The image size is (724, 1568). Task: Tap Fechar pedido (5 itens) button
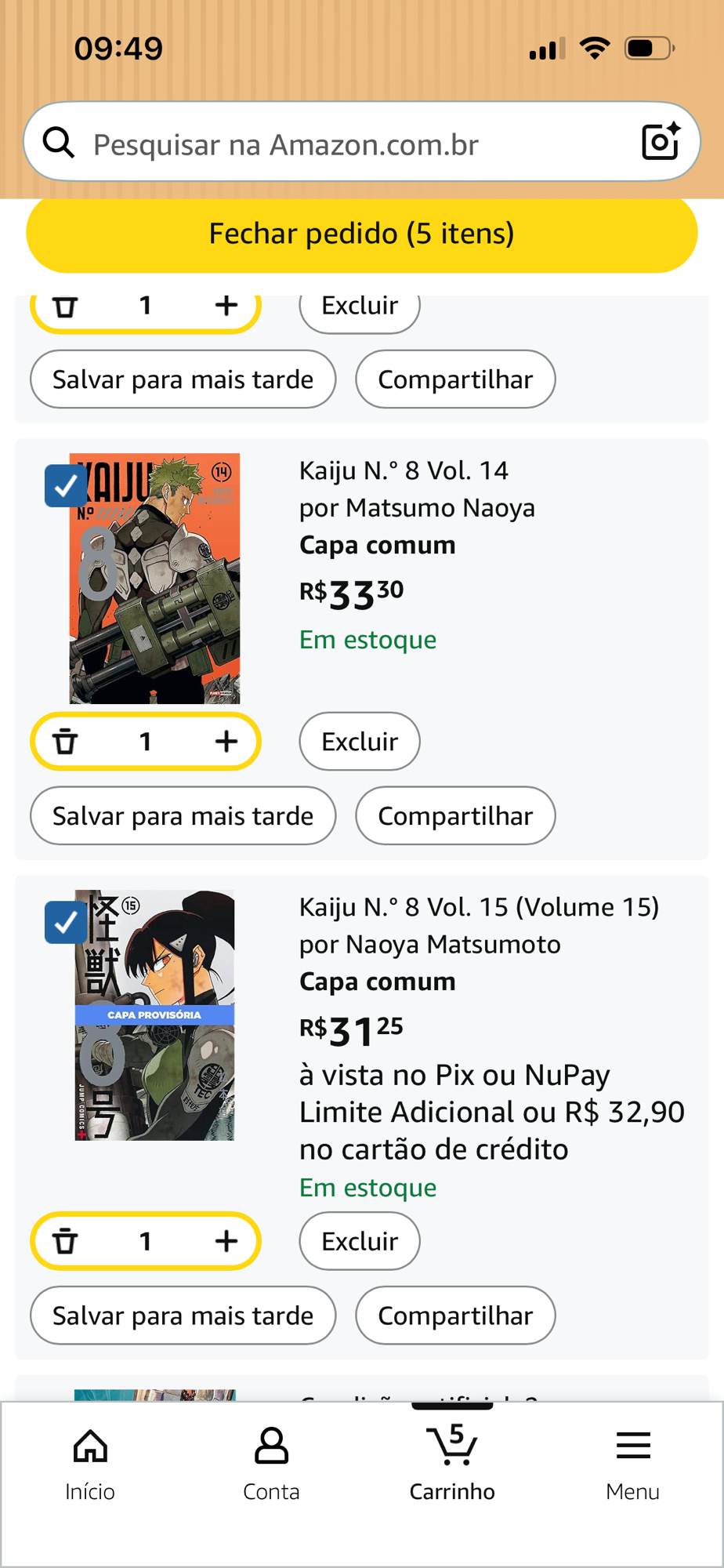[x=361, y=234]
